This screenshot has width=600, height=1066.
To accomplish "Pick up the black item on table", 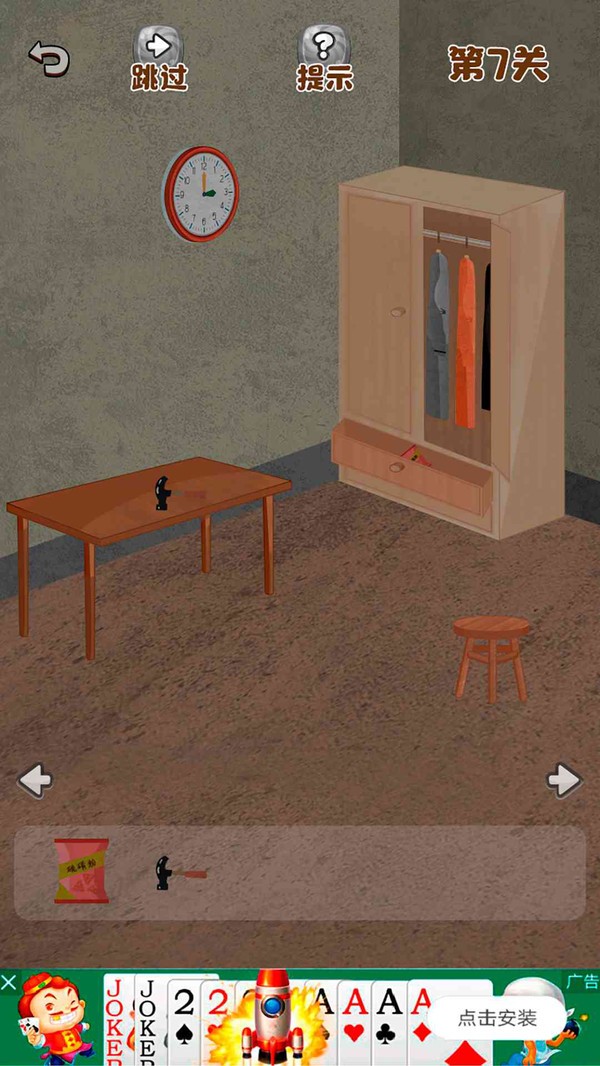I will pyautogui.click(x=161, y=493).
